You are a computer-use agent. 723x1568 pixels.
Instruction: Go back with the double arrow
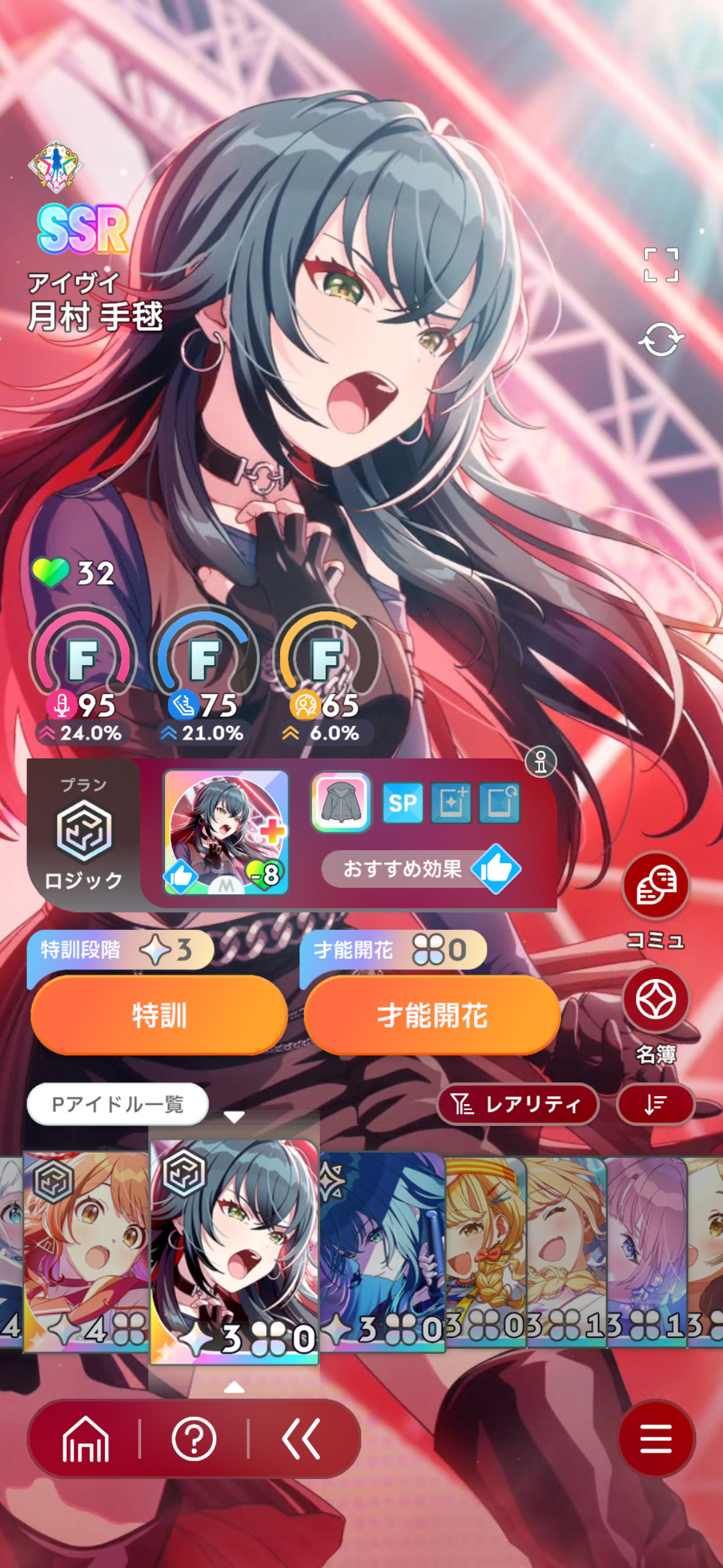tap(301, 1439)
